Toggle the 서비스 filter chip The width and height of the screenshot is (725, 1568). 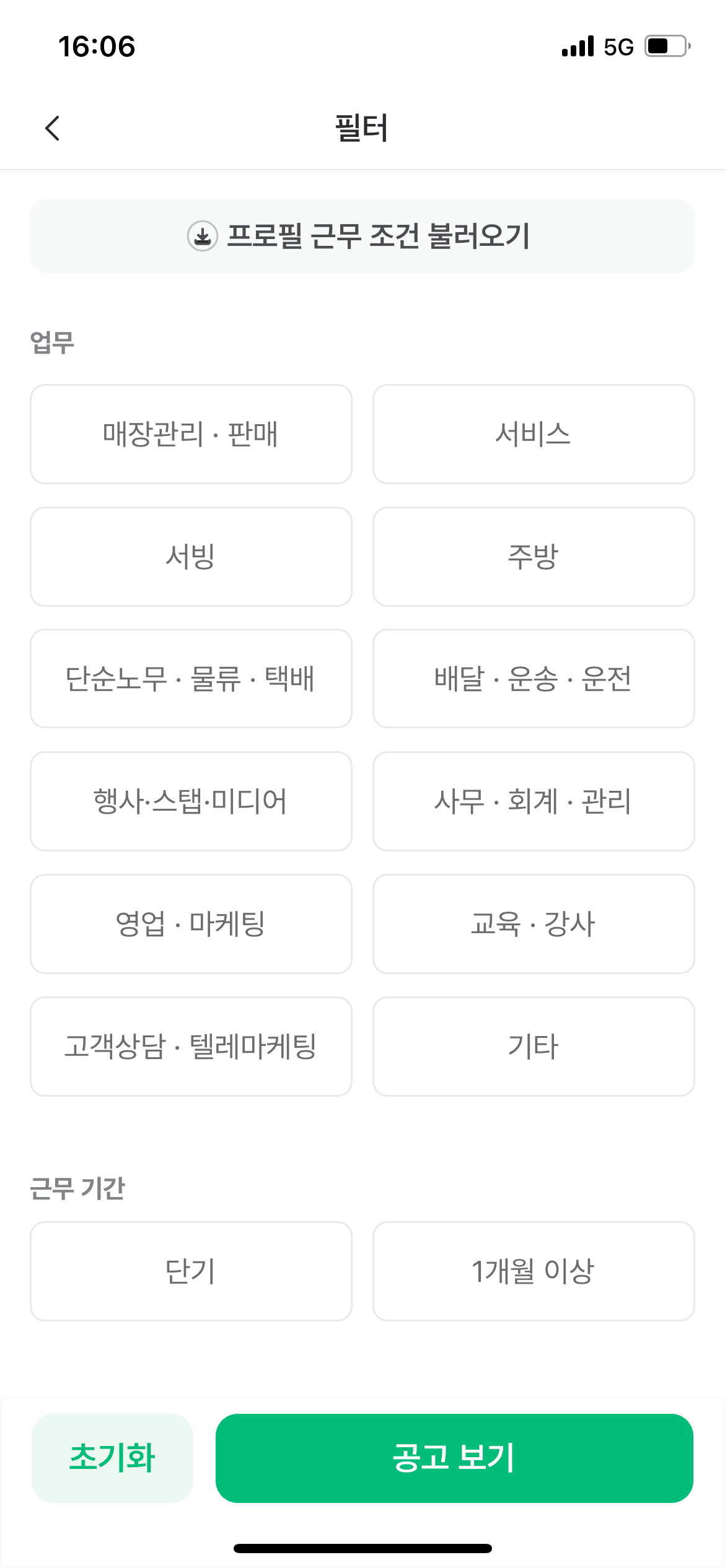point(534,433)
